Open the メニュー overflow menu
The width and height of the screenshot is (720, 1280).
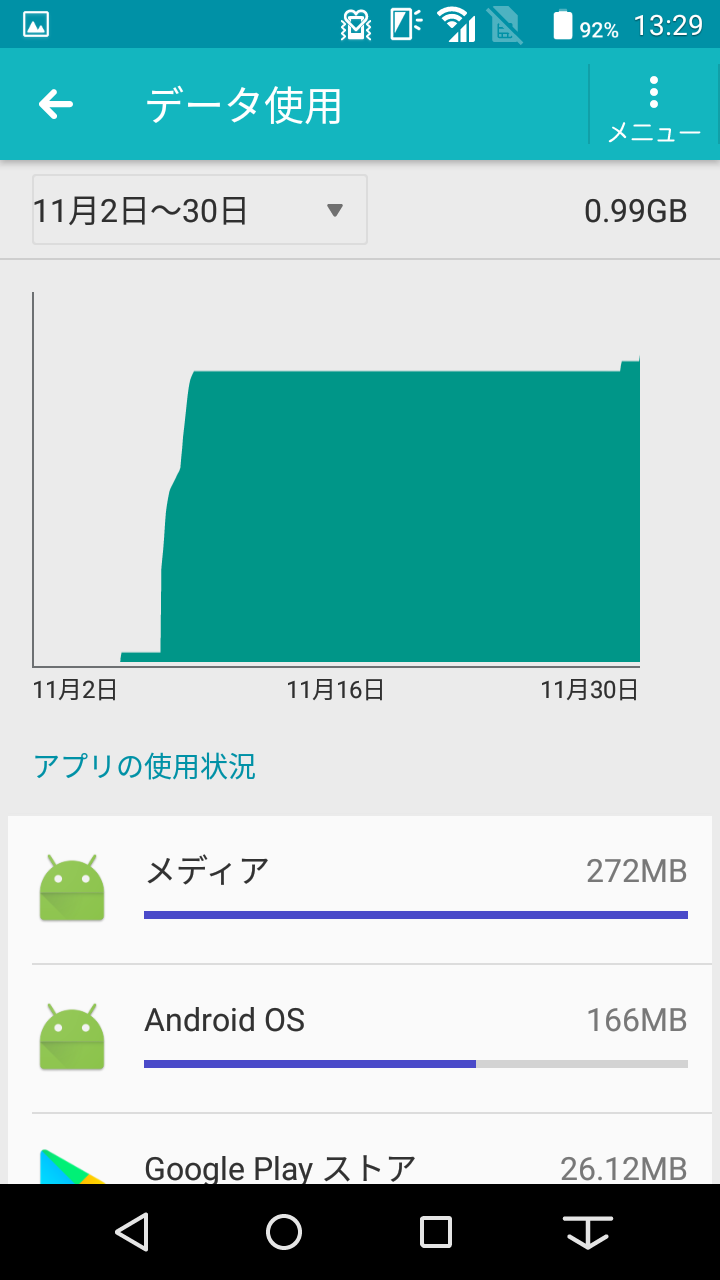click(x=654, y=108)
